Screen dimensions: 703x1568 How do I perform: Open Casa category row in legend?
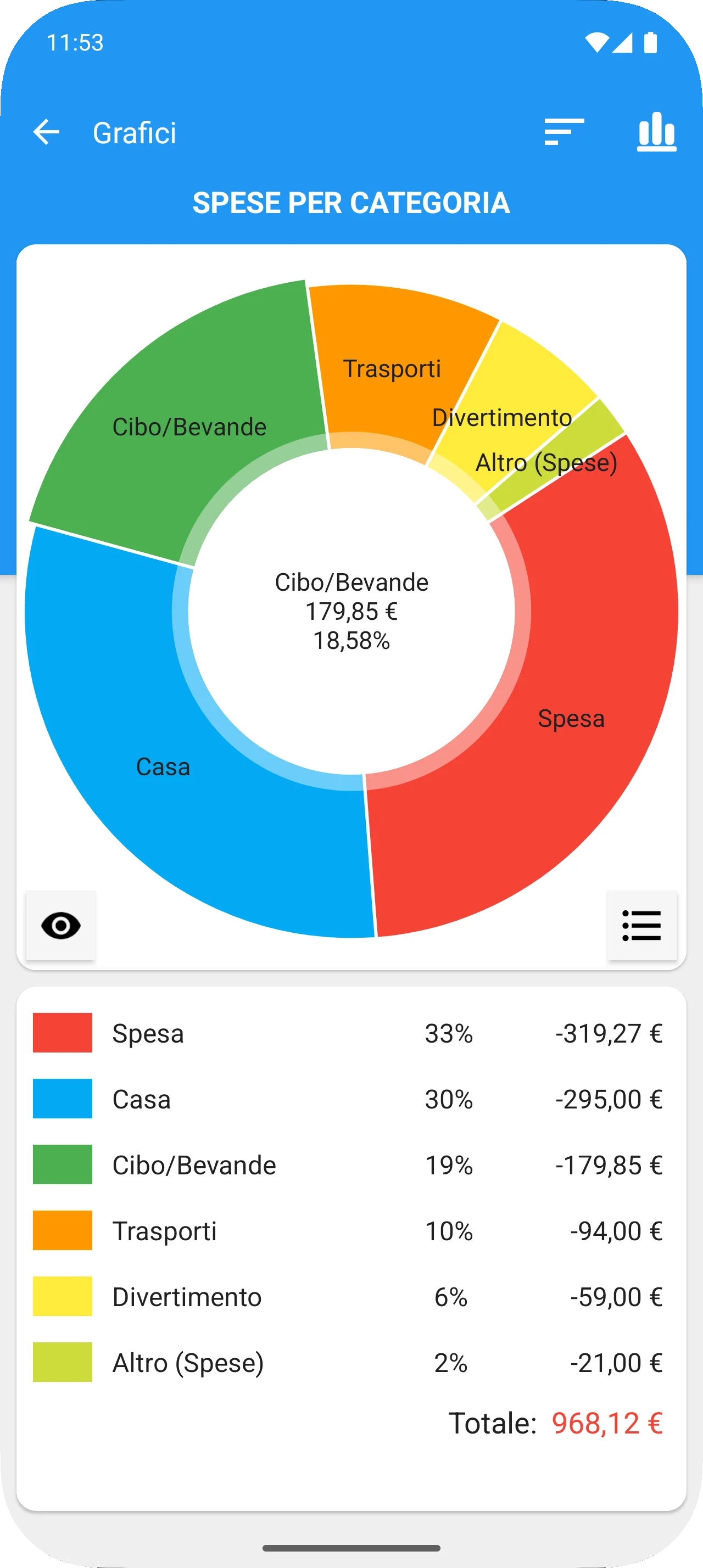pos(348,1099)
